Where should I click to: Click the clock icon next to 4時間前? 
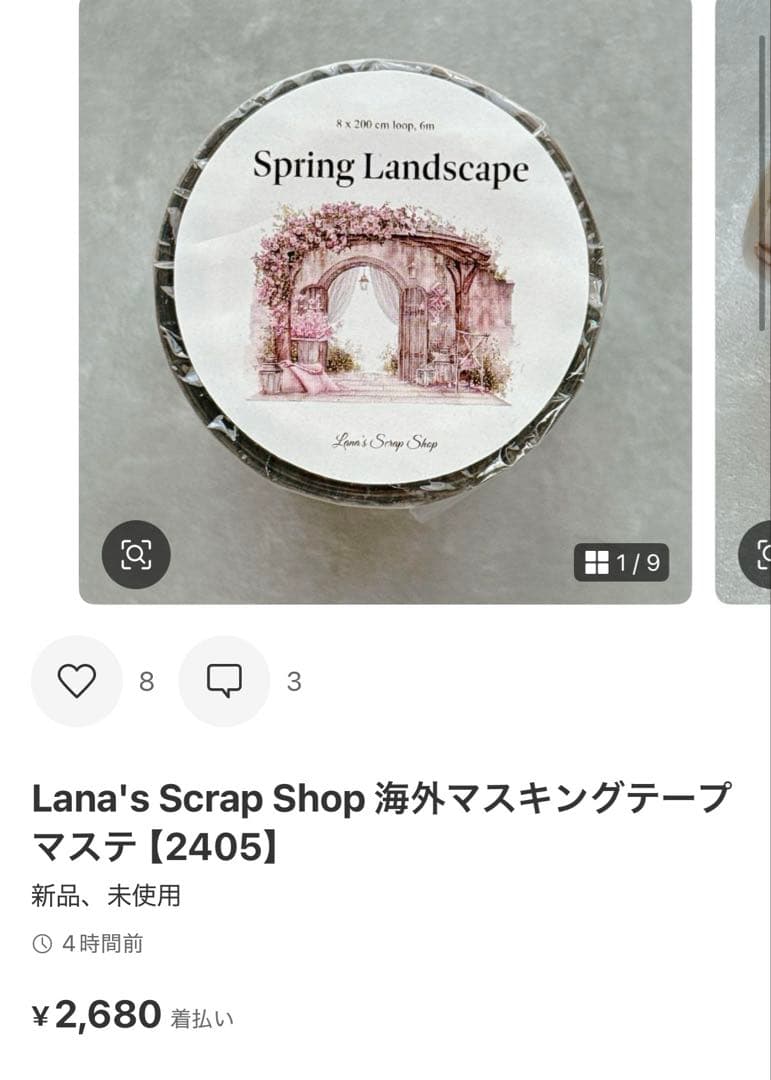pos(42,942)
